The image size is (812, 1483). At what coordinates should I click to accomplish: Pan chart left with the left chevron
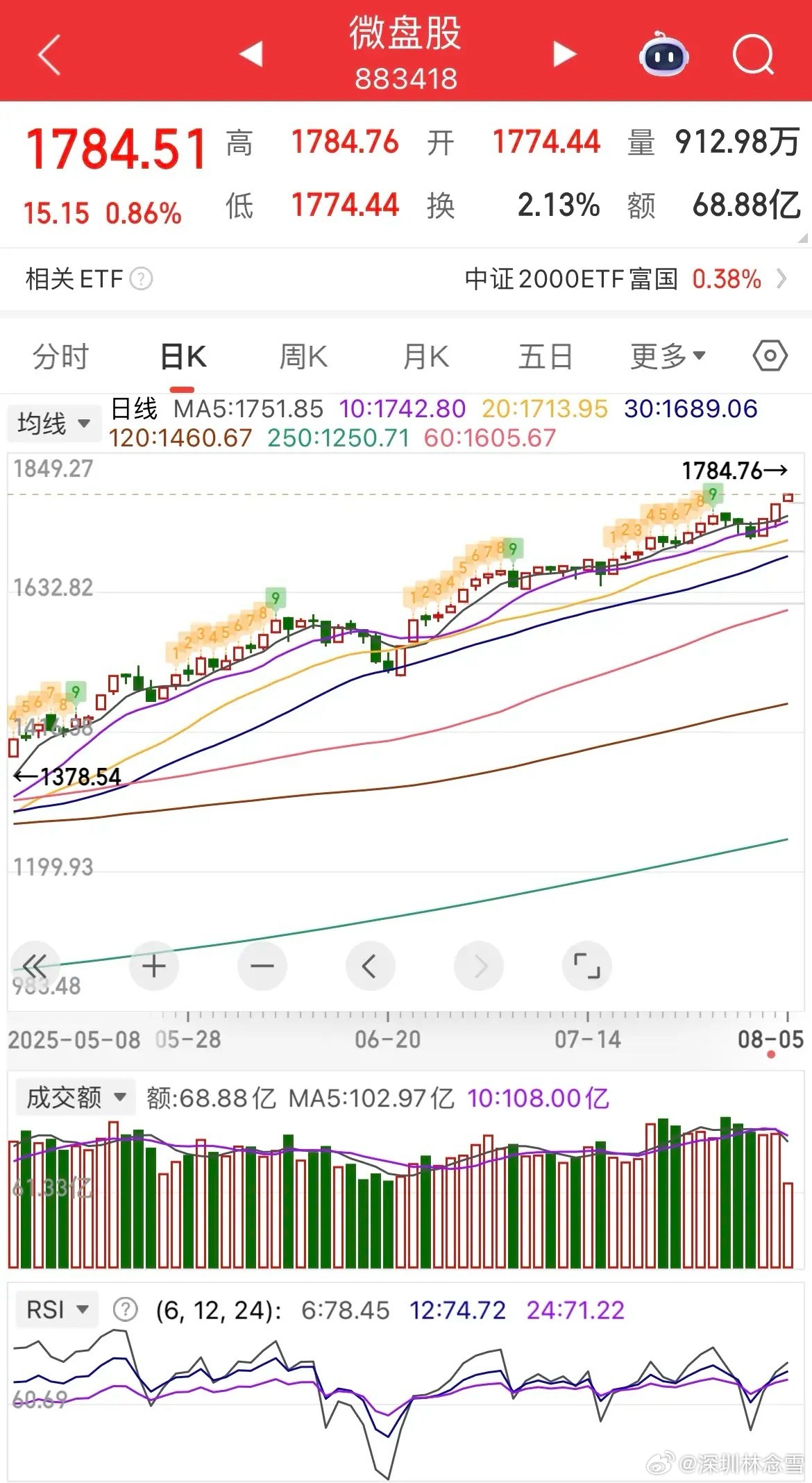point(370,965)
